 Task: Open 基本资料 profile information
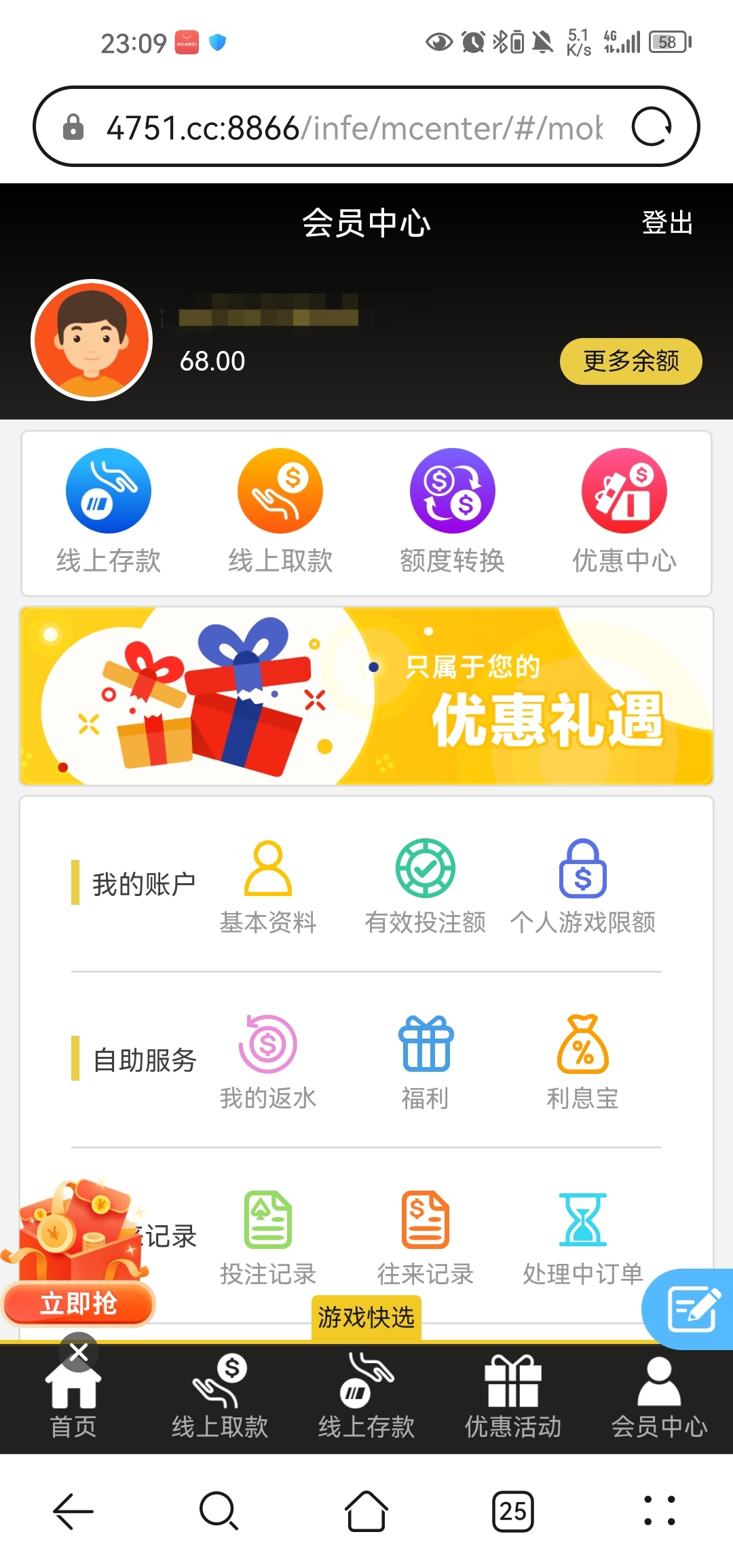pyautogui.click(x=268, y=886)
